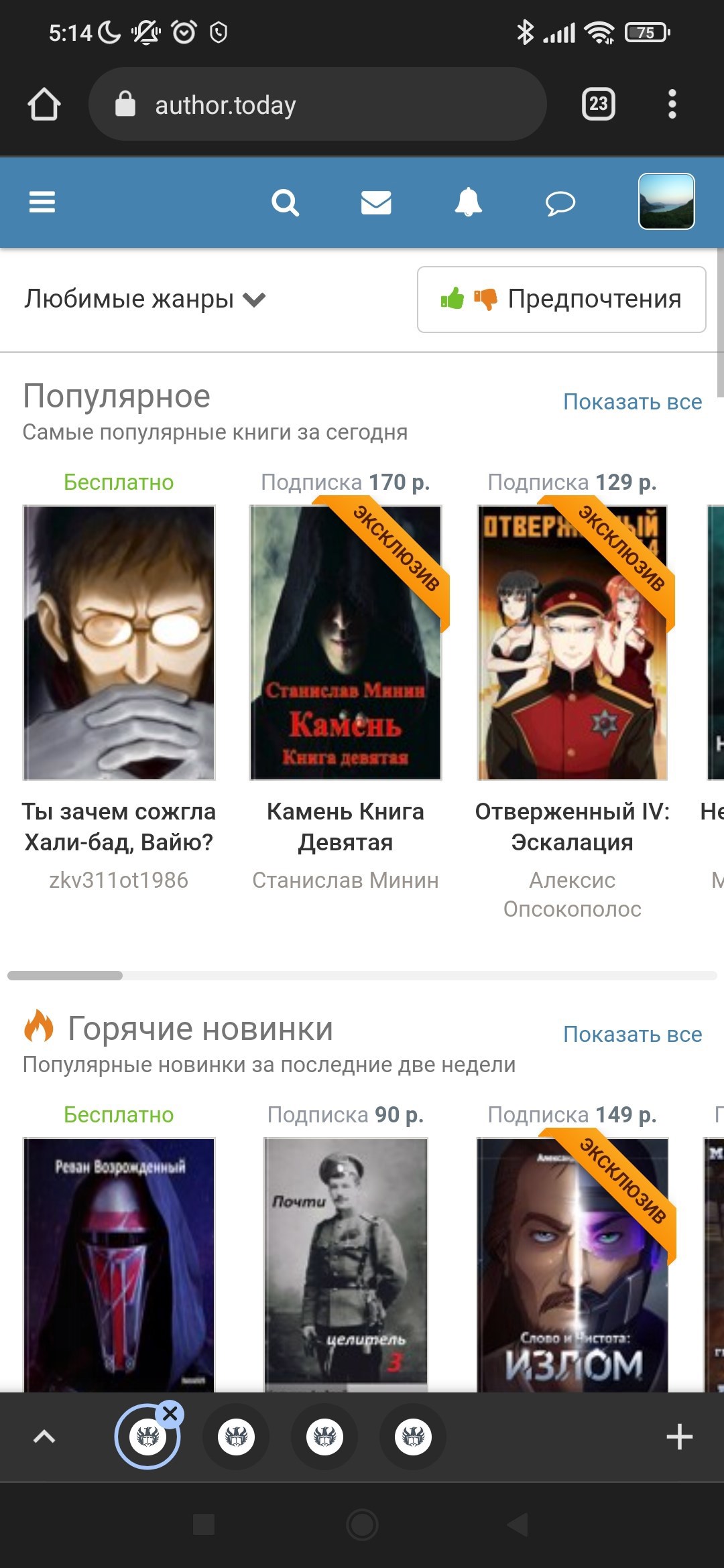
Task: Close the active tab in the bottom strip
Action: click(170, 1414)
